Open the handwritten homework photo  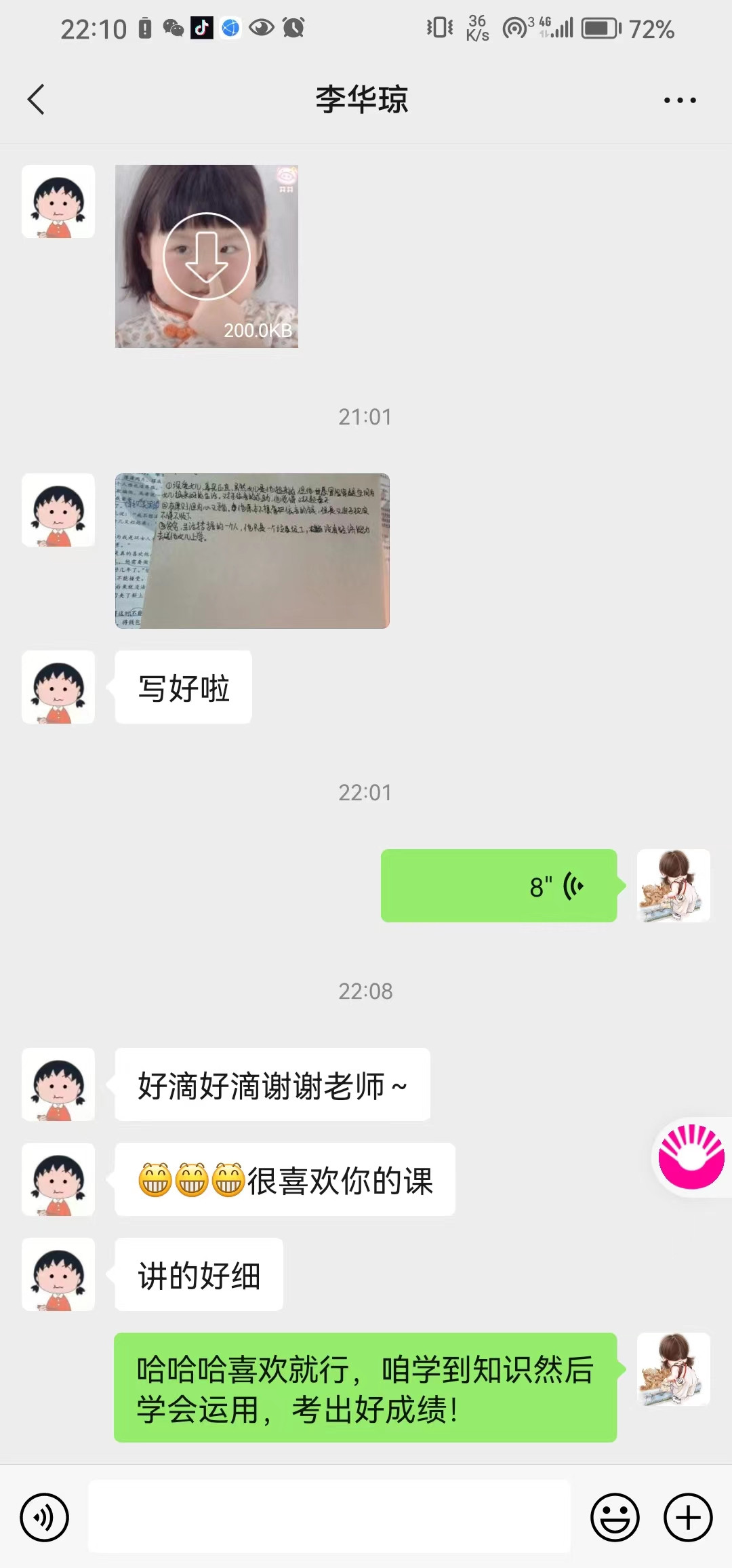252,551
